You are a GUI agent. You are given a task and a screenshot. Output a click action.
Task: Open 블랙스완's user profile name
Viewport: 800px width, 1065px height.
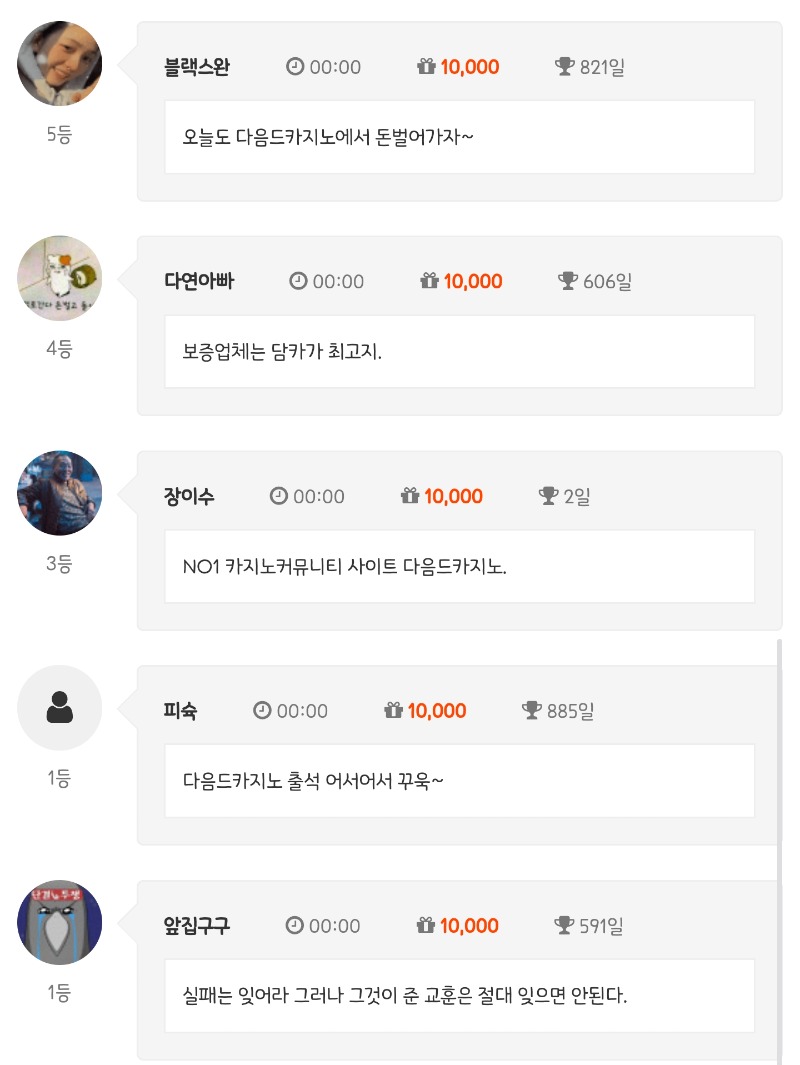point(197,67)
